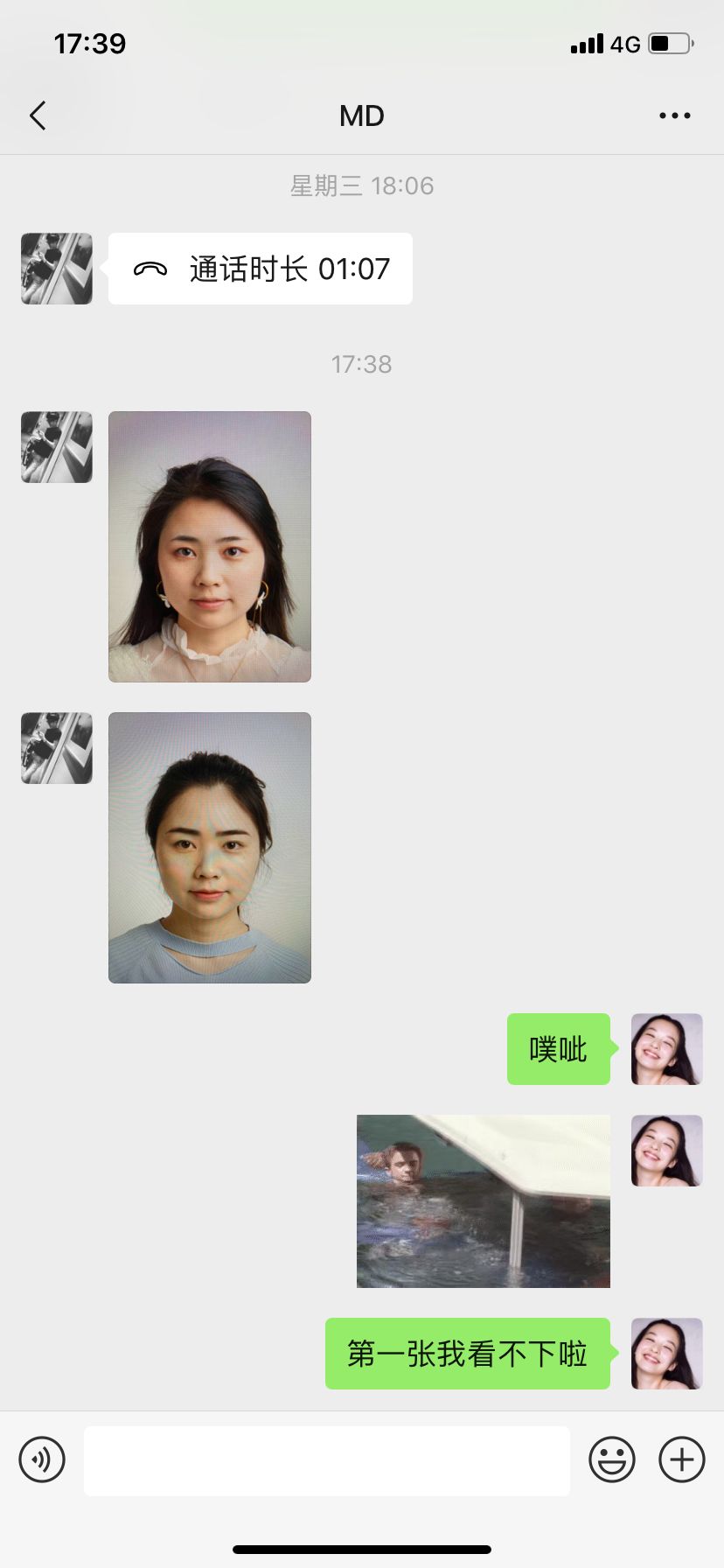
Task: Open the first received portrait photo
Action: 210,547
